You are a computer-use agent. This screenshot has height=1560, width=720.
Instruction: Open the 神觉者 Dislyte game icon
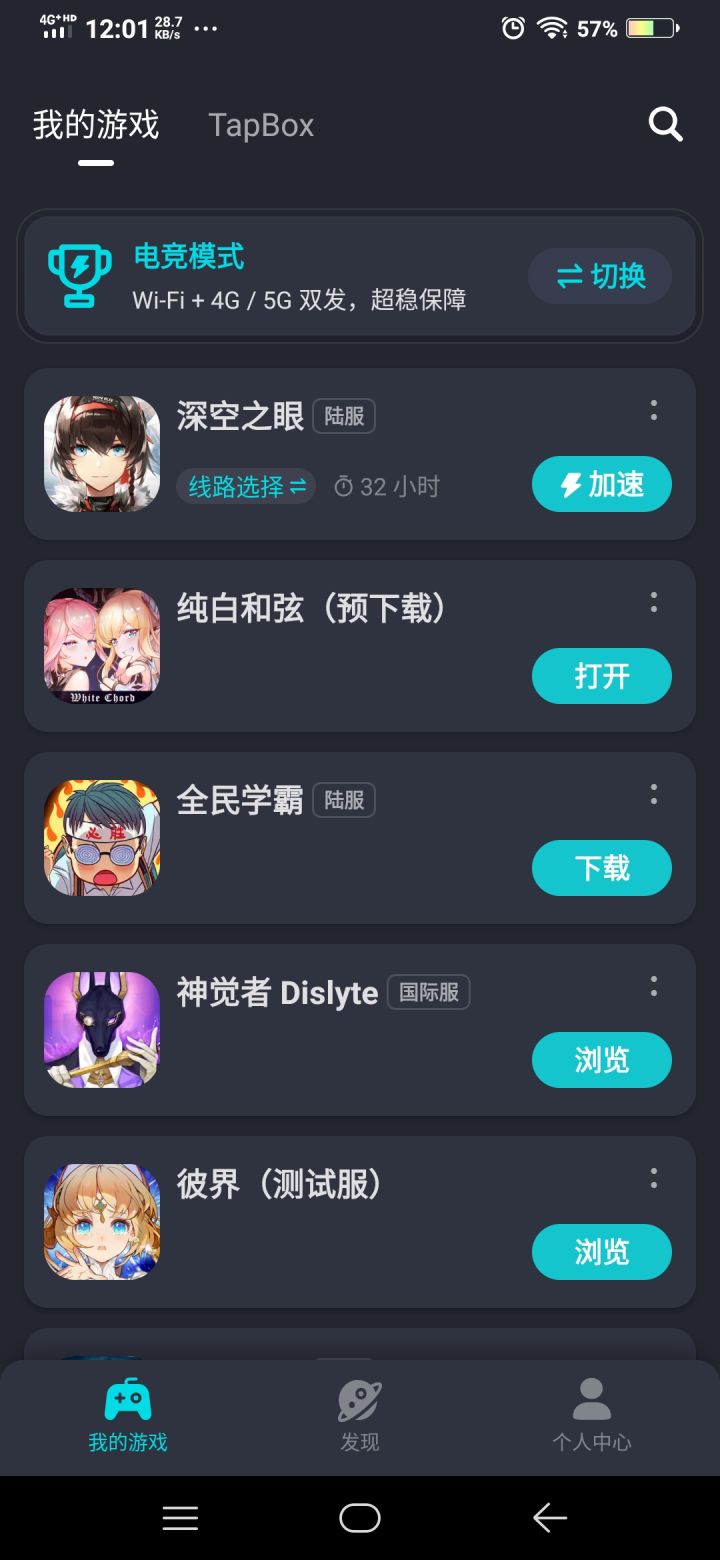(x=101, y=1028)
